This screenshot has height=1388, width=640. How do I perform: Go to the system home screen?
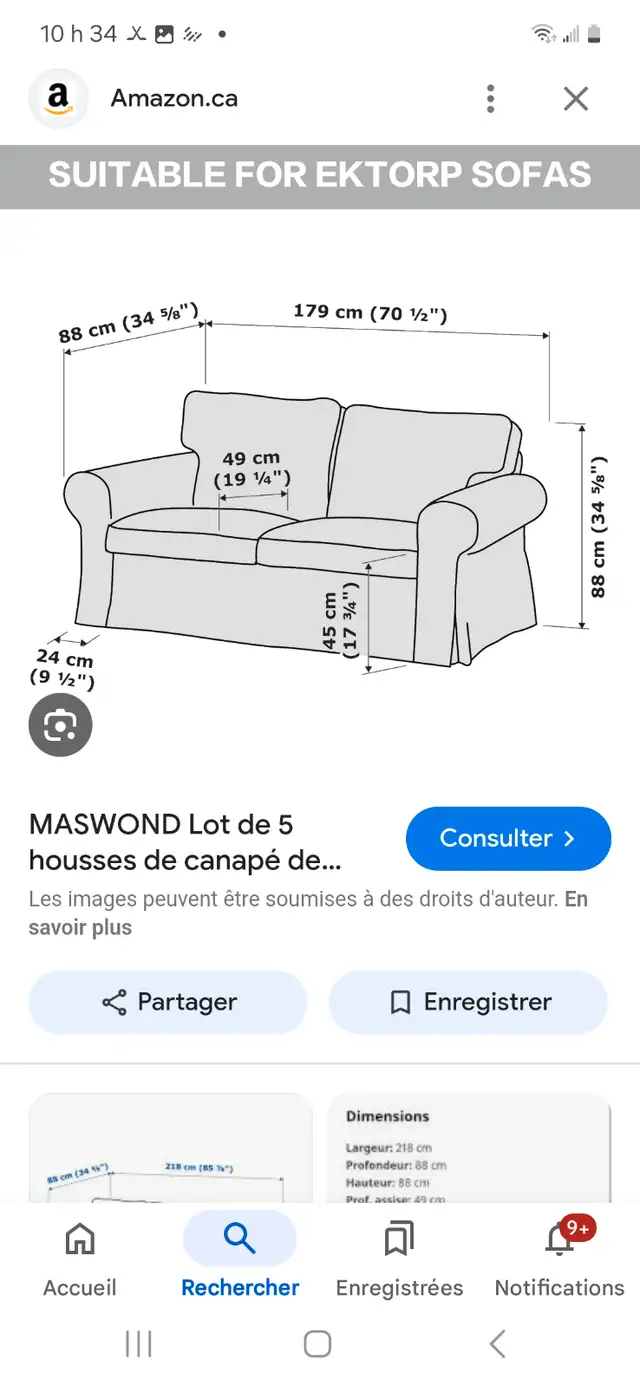coord(318,1344)
